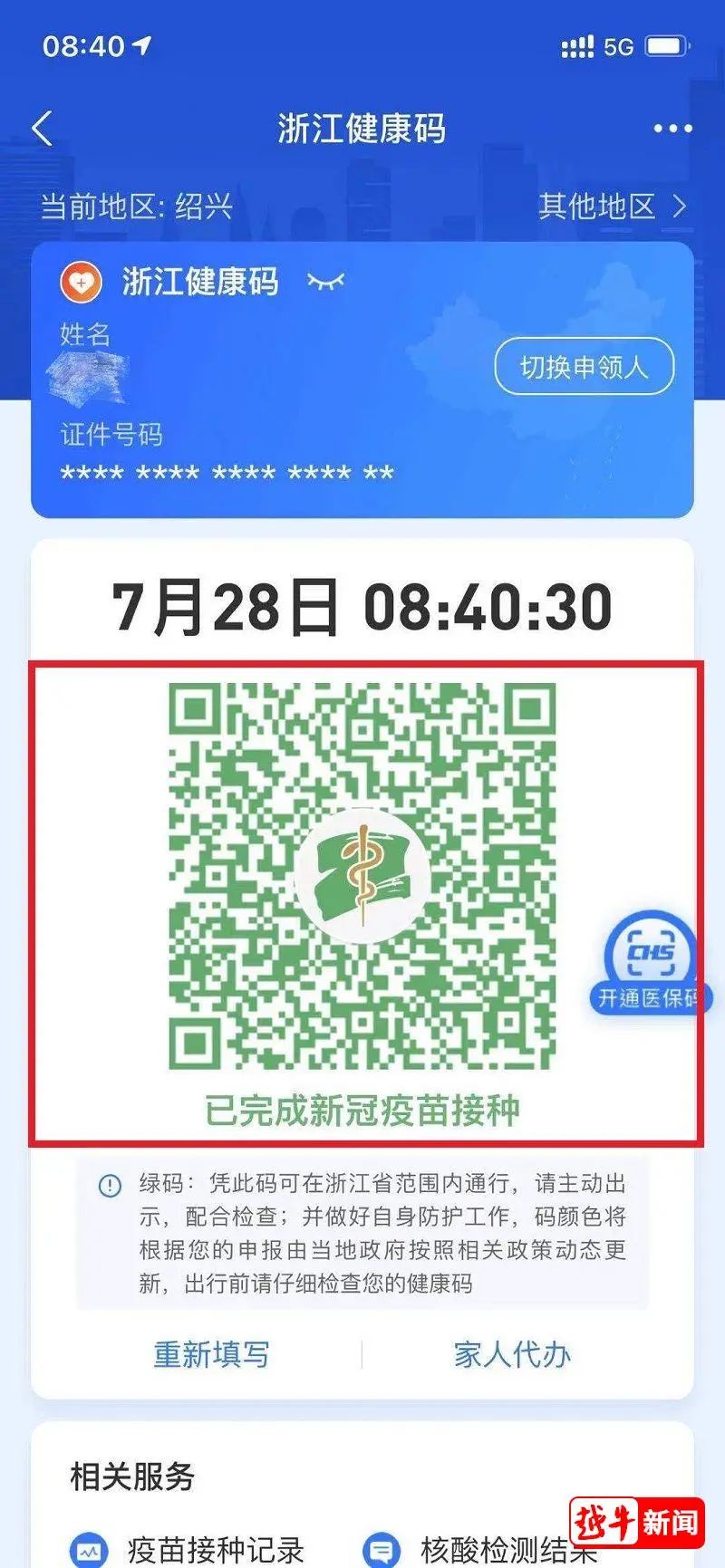Tap 切换申领人 to switch applicant
The height and width of the screenshot is (1568, 725).
(584, 367)
